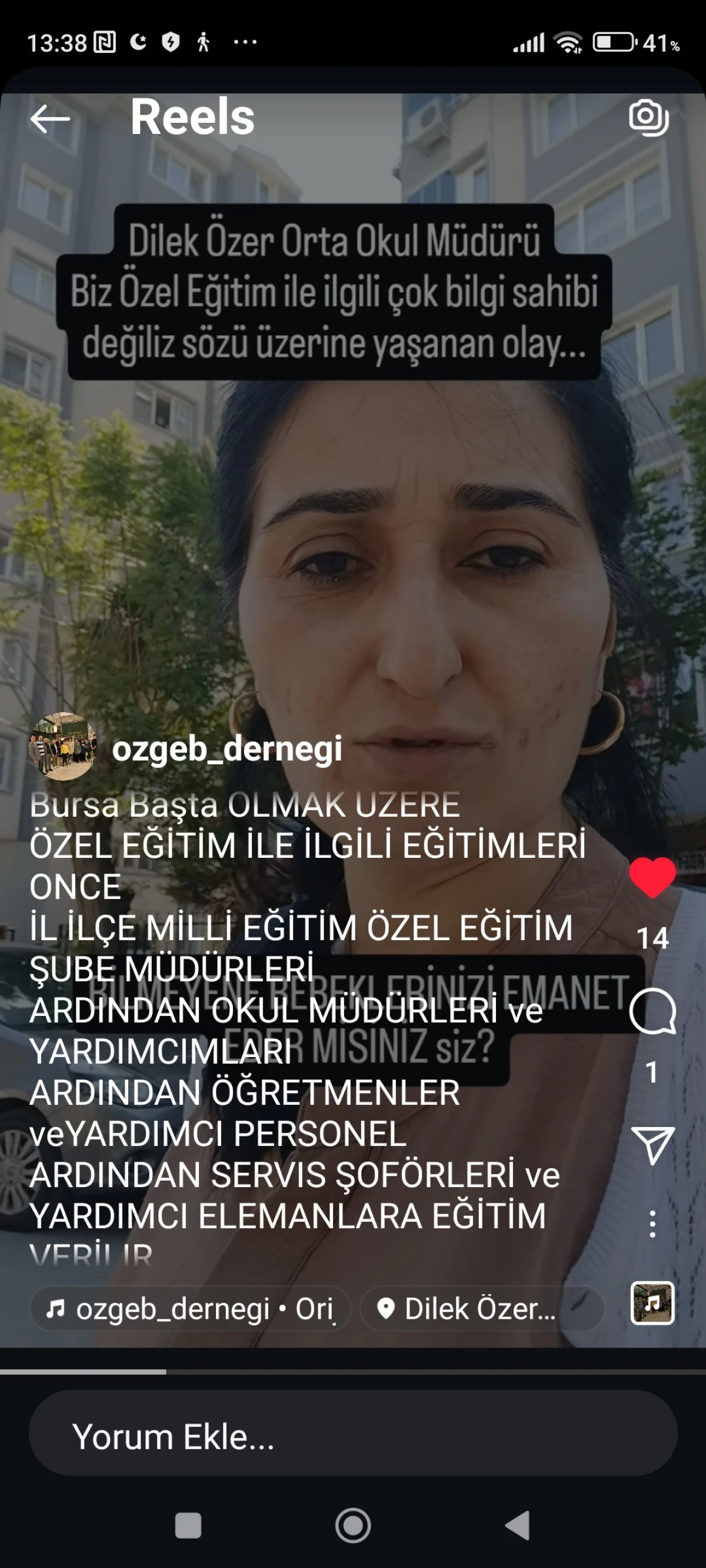The width and height of the screenshot is (706, 1568).
Task: Go back using the Reels arrow
Action: (x=50, y=119)
